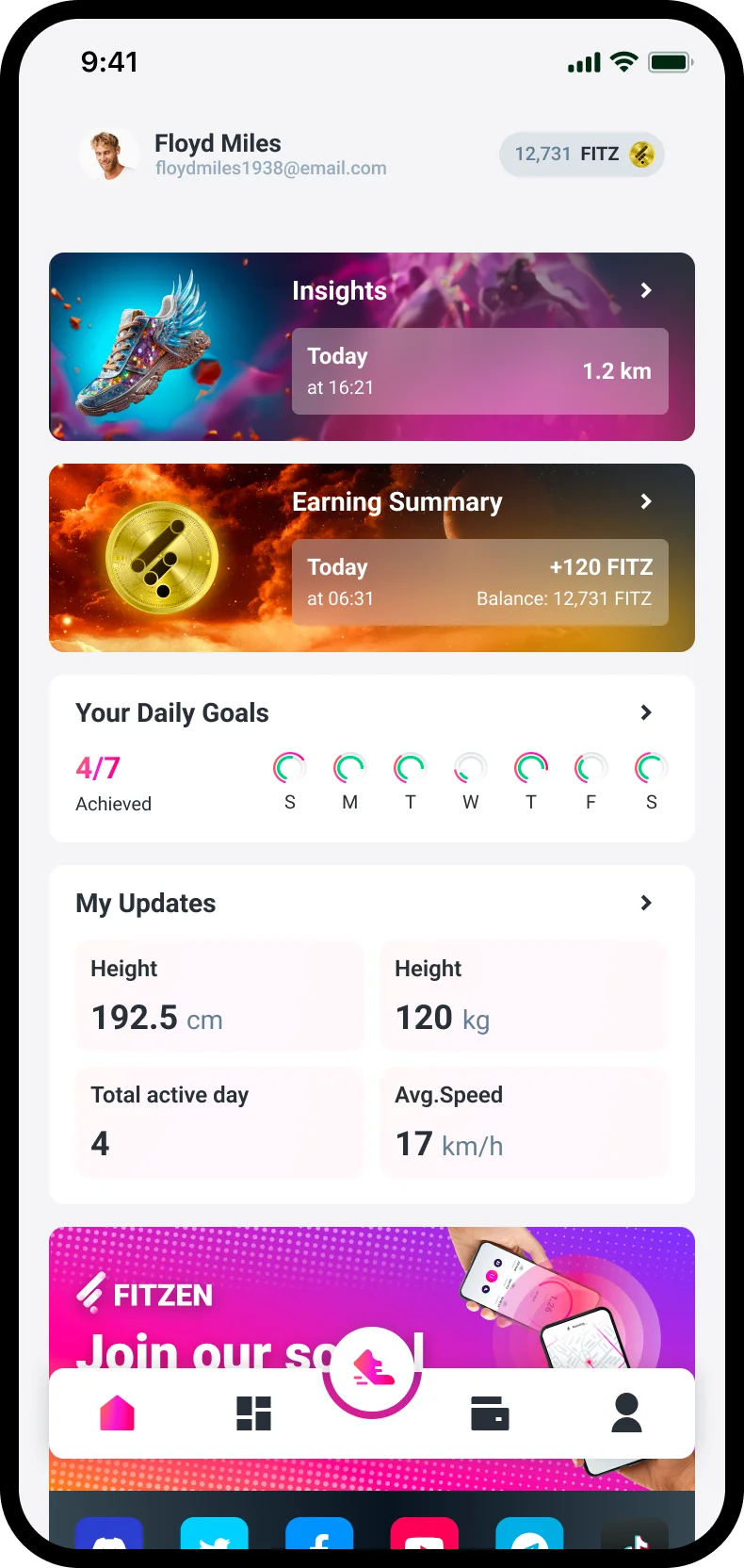Open the Telegram social link

(529, 1534)
